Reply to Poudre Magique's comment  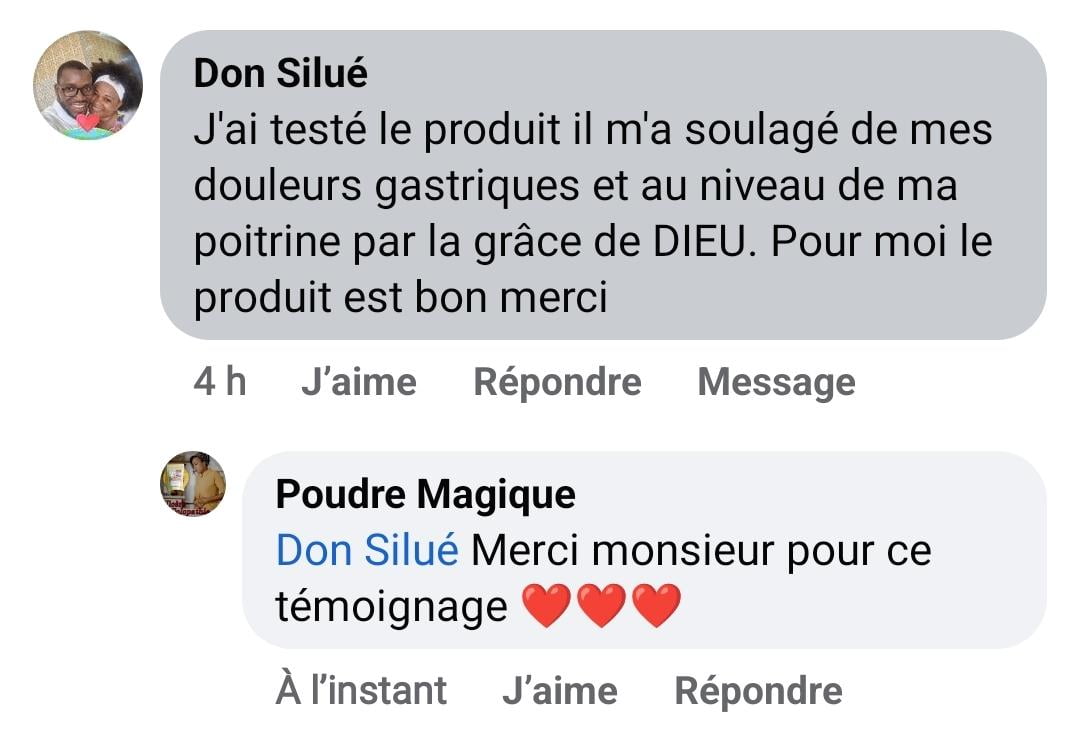click(758, 690)
